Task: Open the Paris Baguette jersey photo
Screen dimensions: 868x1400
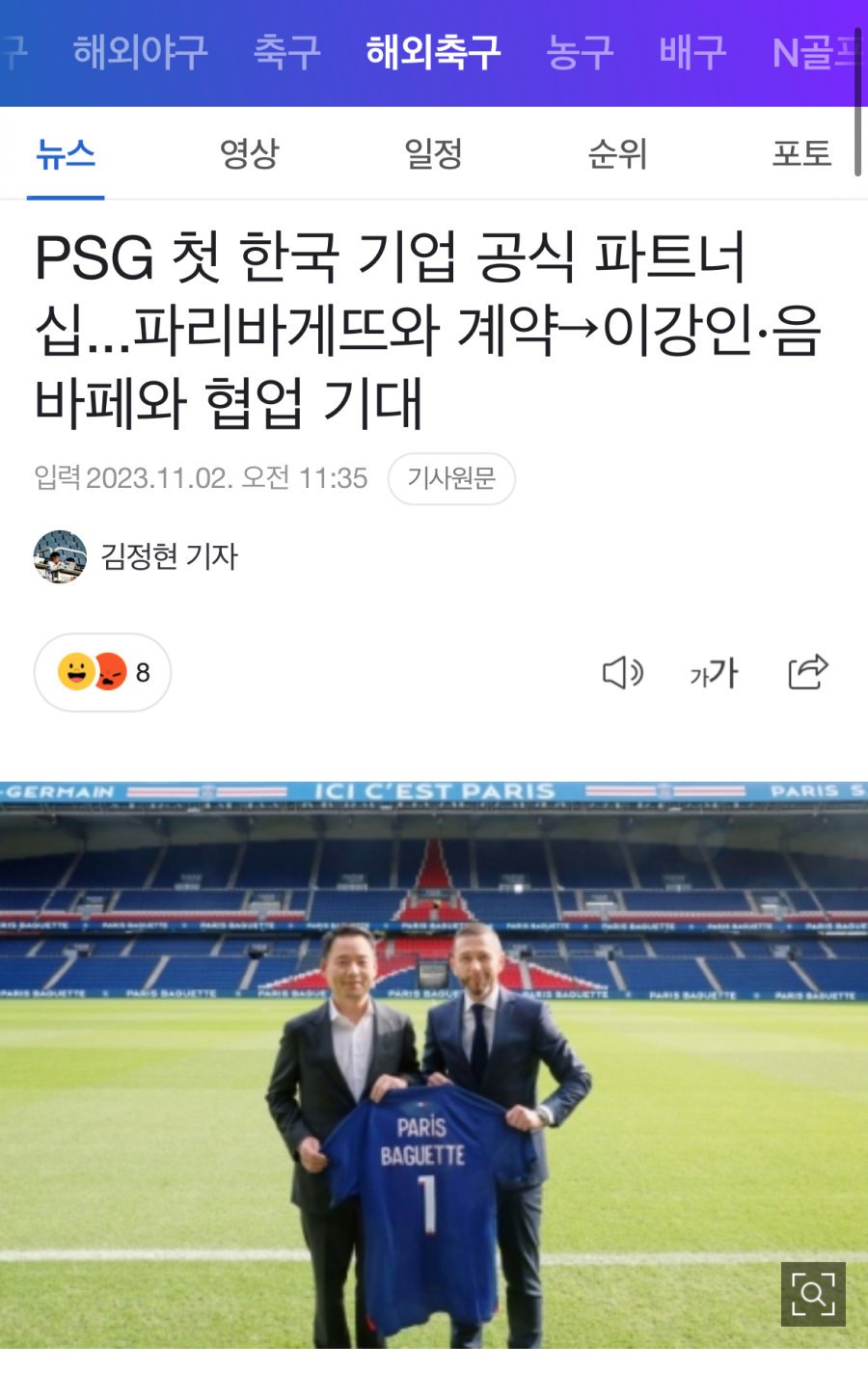Action: [x=433, y=1061]
